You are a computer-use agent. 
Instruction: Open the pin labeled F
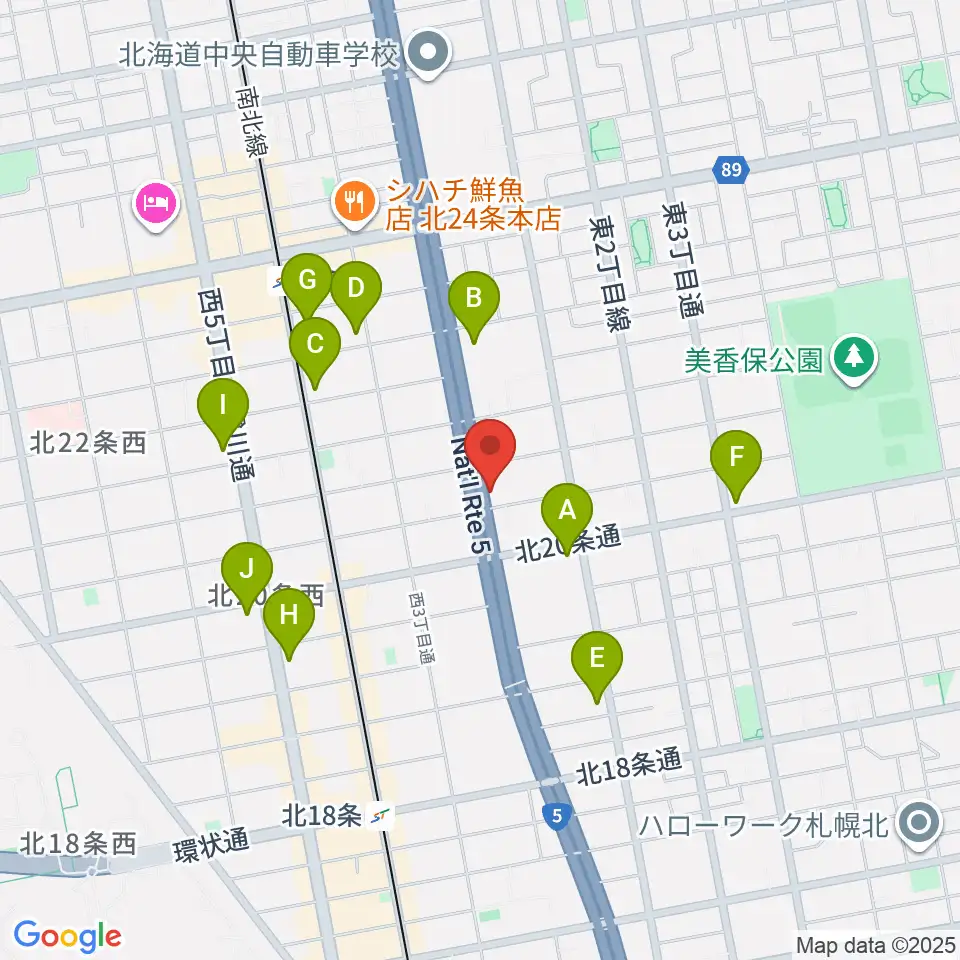tap(736, 459)
